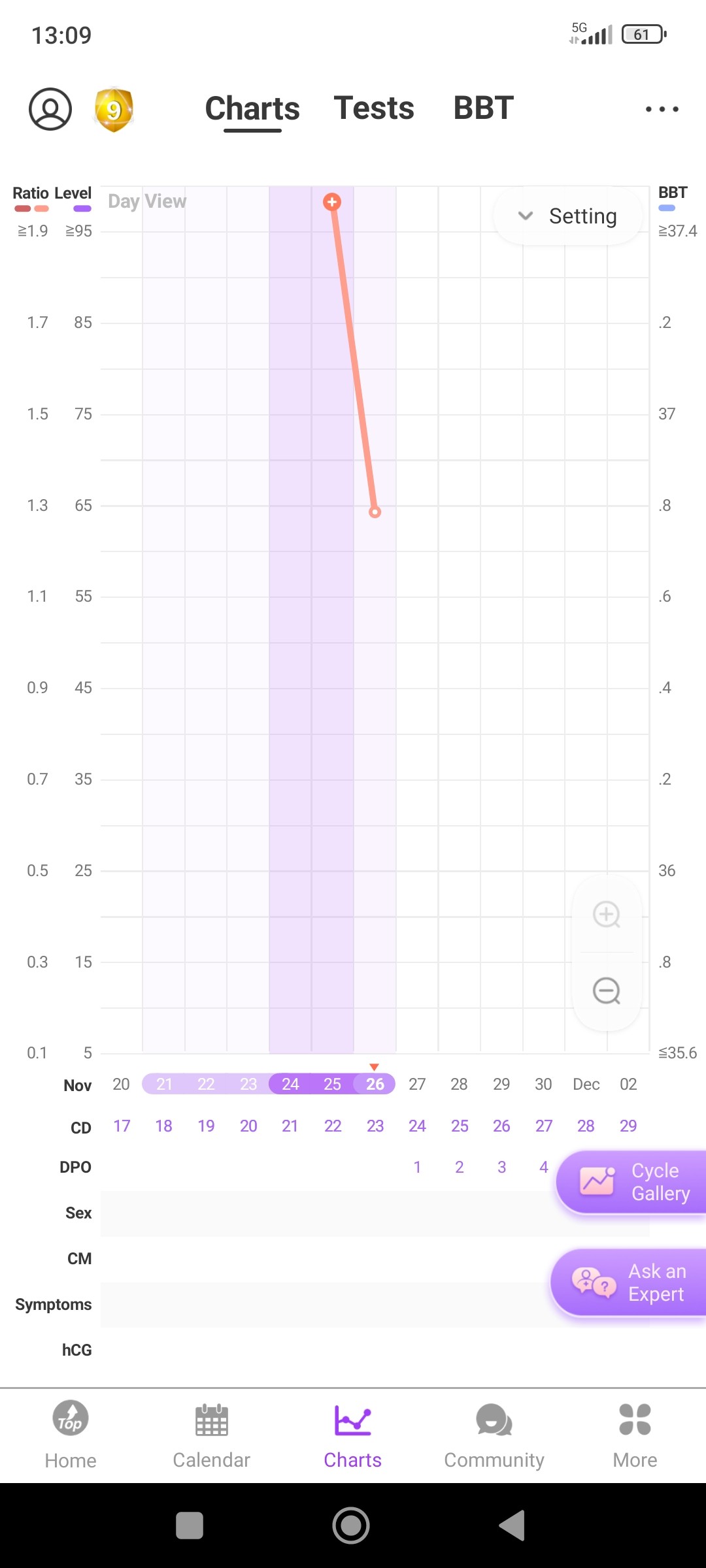Go to the Home tab
Image resolution: width=706 pixels, height=1568 pixels.
click(71, 1435)
